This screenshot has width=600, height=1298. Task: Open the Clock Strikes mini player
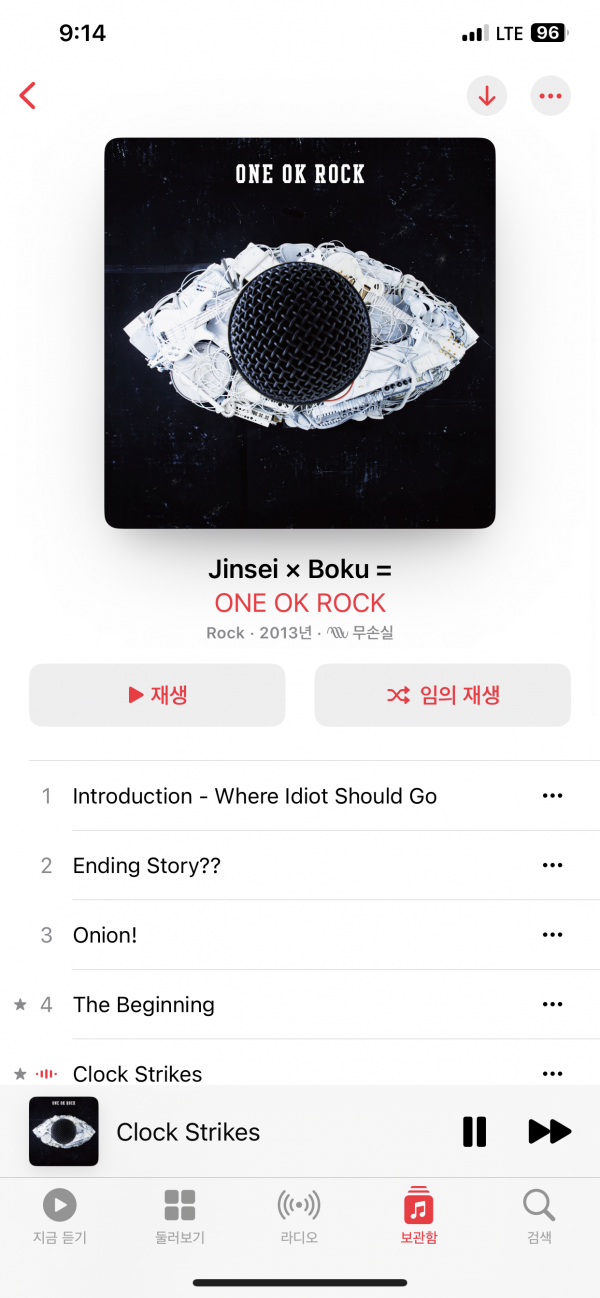click(188, 1132)
